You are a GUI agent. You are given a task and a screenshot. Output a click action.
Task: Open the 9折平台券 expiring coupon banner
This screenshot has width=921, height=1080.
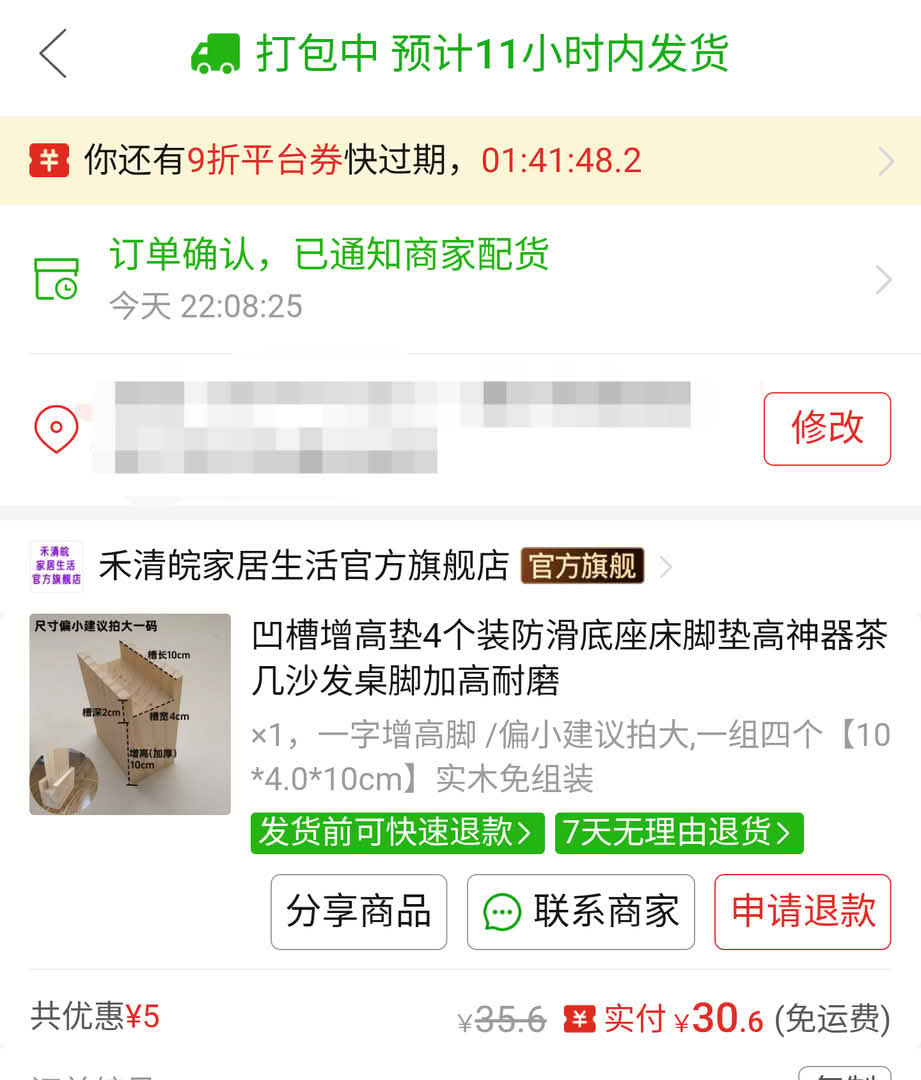coord(460,160)
